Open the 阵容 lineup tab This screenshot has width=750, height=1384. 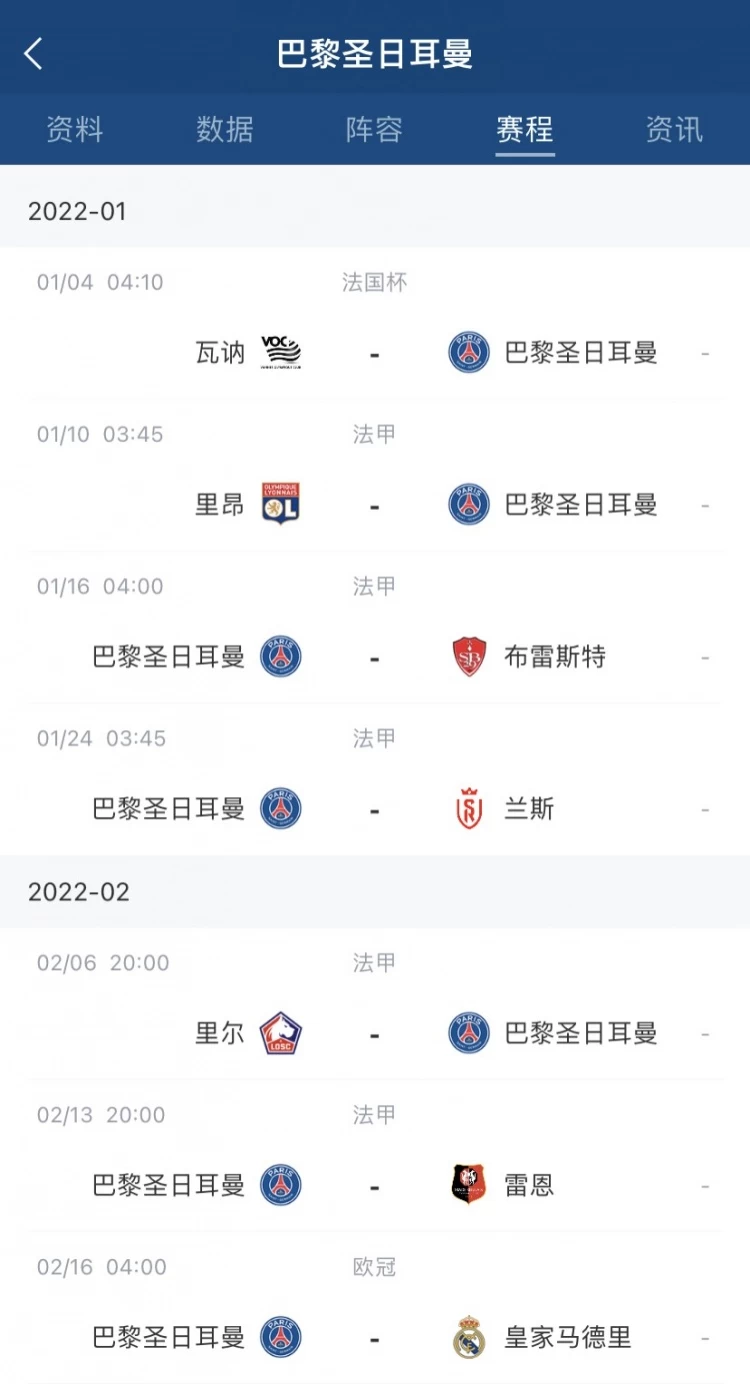coord(374,130)
